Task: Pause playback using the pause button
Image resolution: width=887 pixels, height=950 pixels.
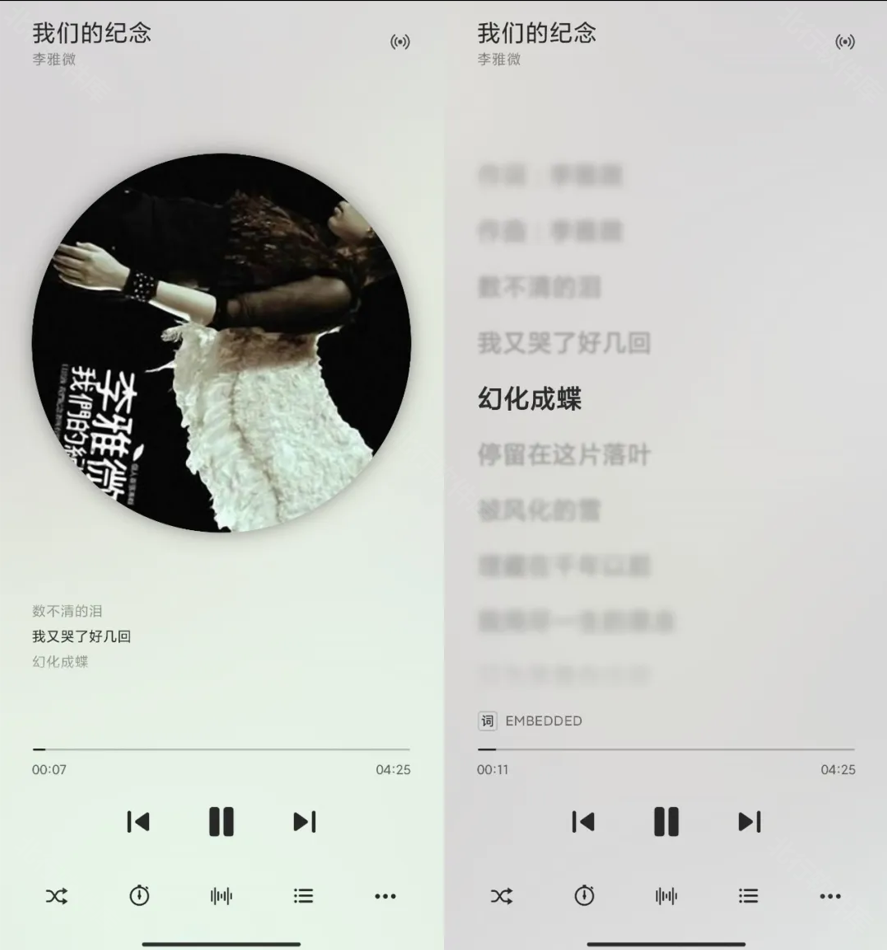Action: coord(221,821)
